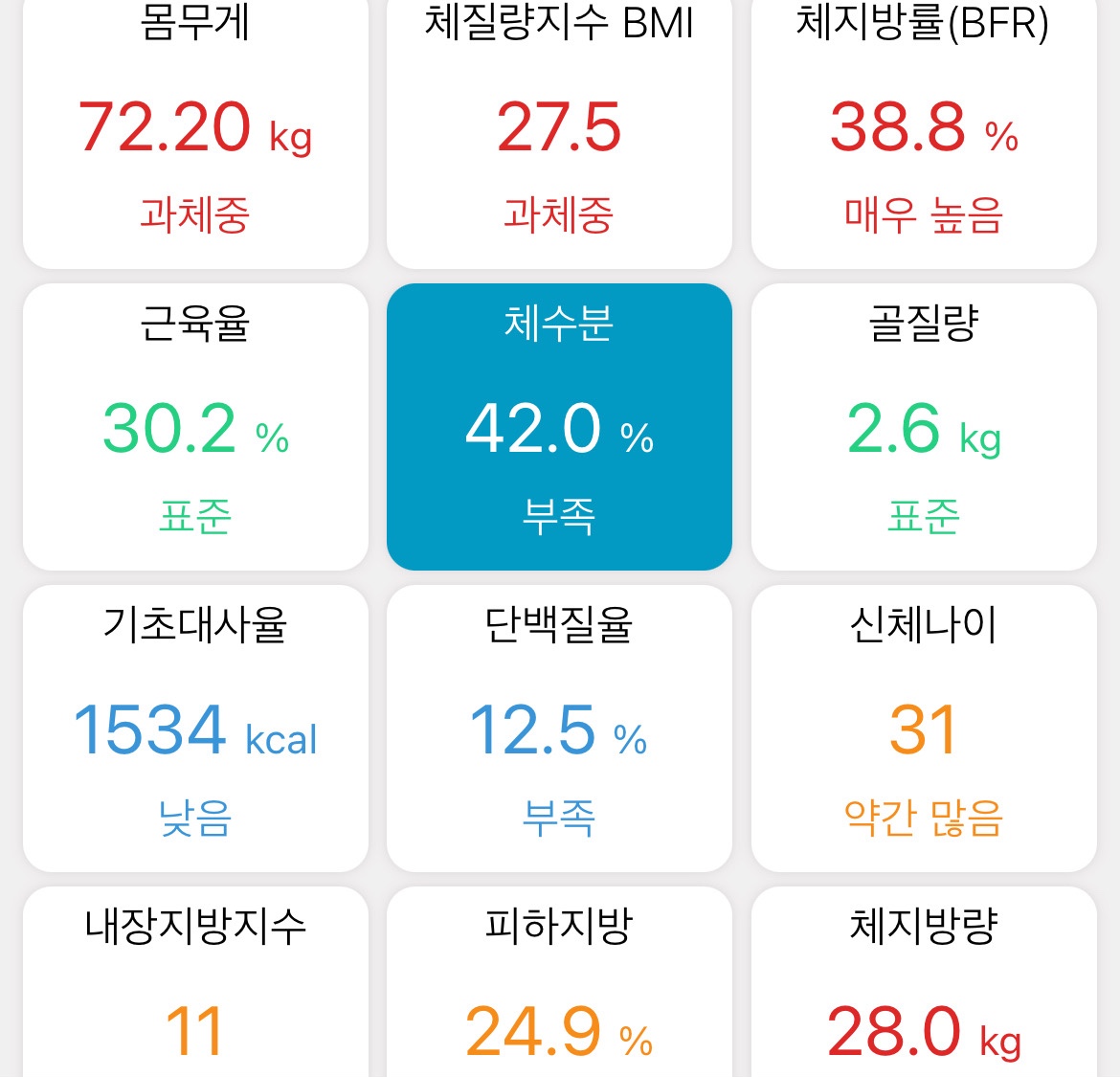
Task: Open the 몸무게 72.20 kg card
Action: click(195, 129)
